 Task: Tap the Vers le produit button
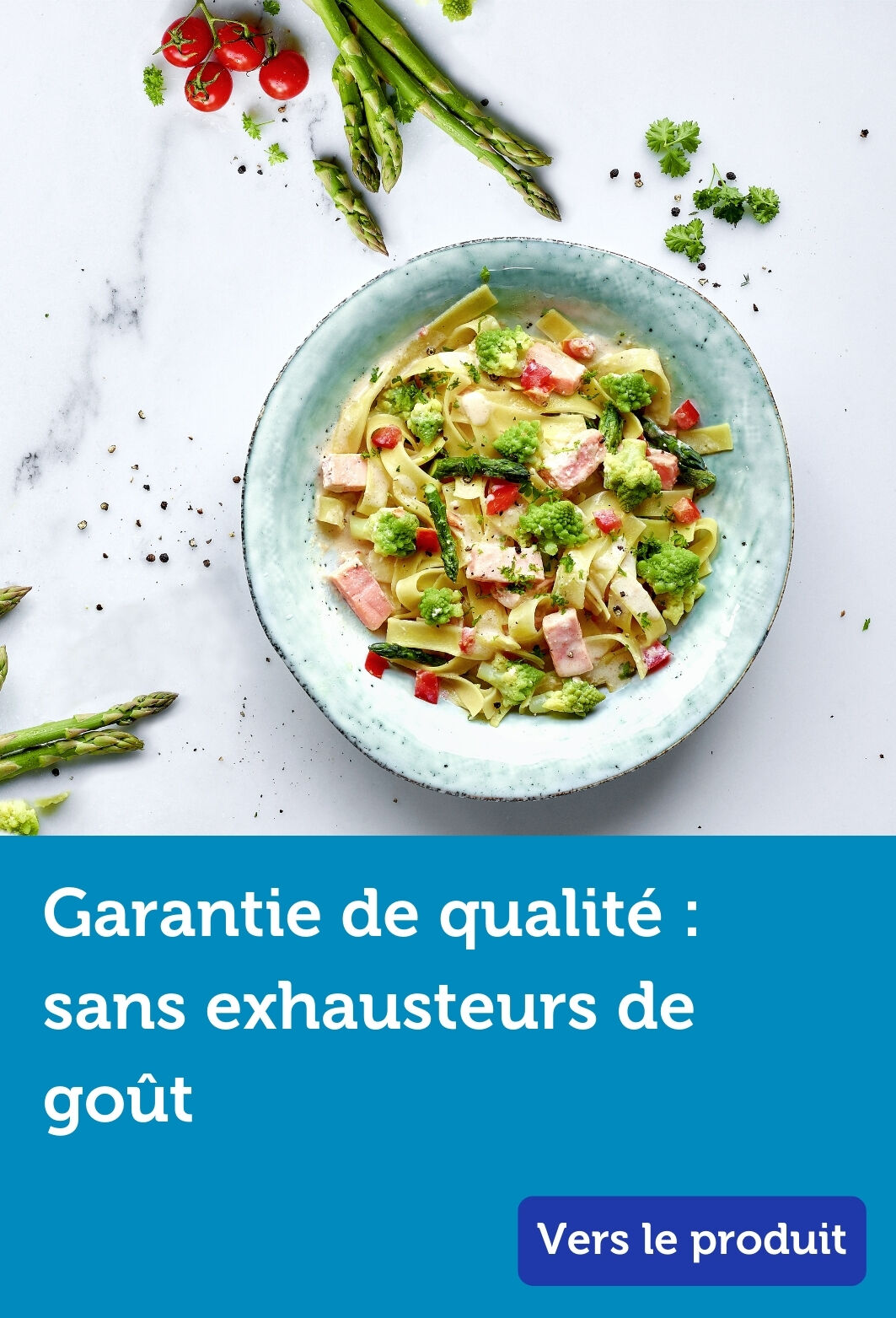click(x=691, y=1240)
